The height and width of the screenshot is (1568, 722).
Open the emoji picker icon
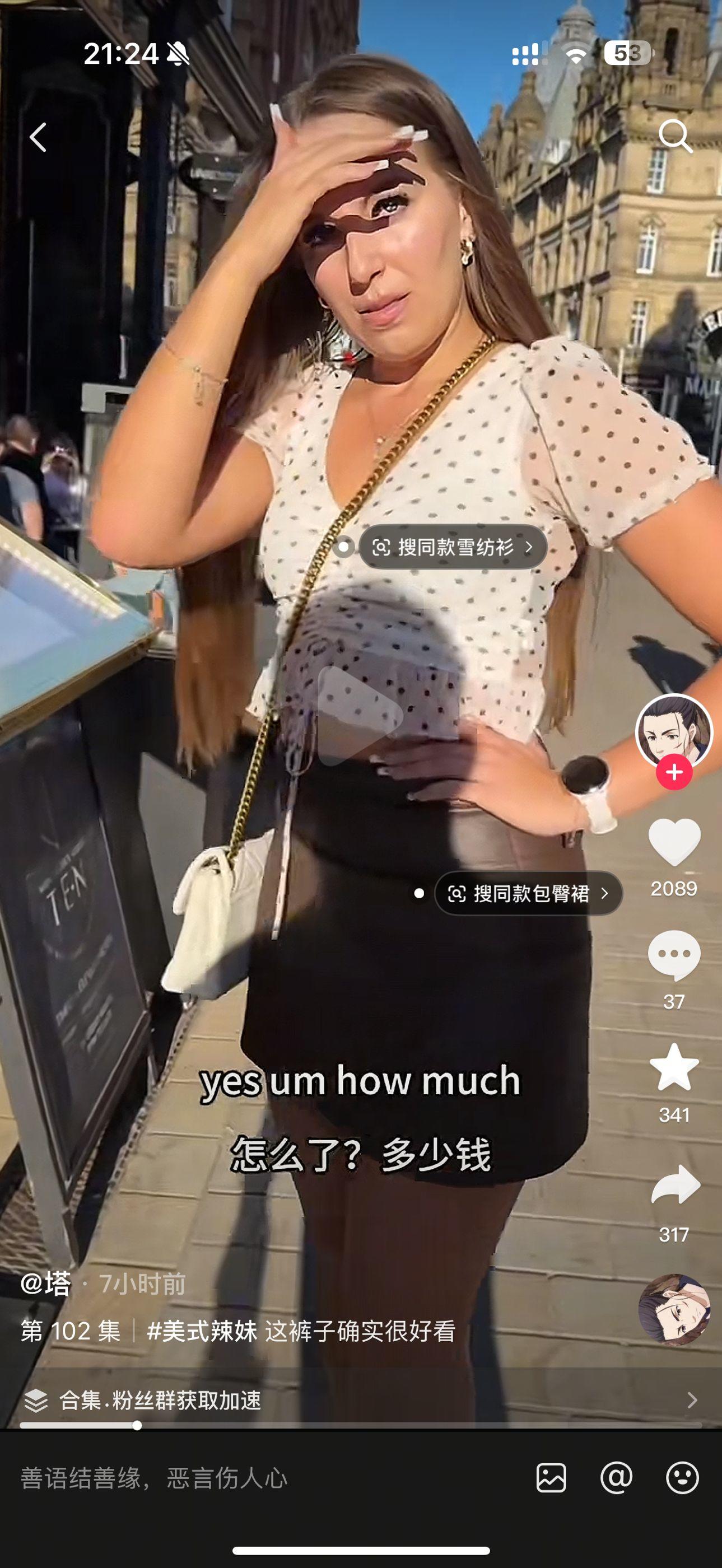682,1478
